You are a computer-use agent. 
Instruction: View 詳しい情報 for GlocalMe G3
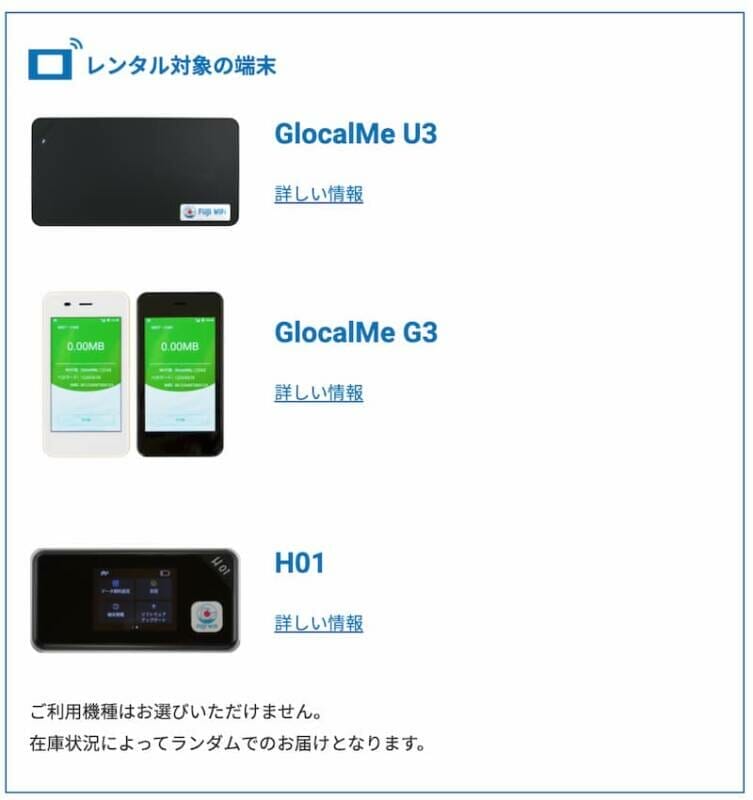[319, 393]
